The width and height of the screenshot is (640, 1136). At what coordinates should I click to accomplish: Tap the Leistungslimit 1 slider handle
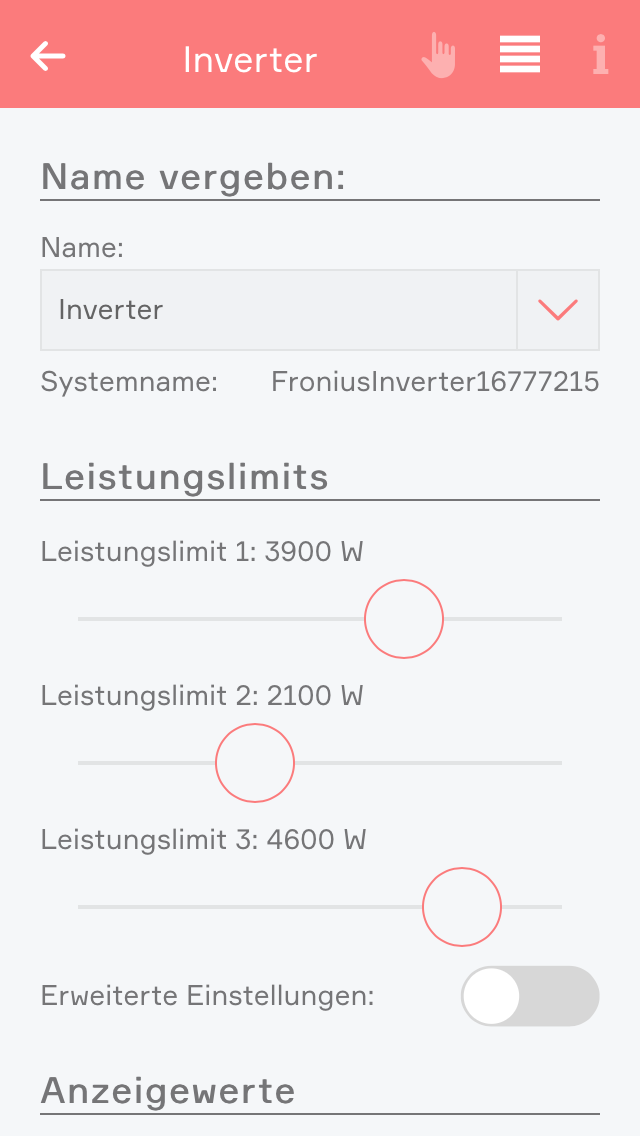(x=404, y=619)
